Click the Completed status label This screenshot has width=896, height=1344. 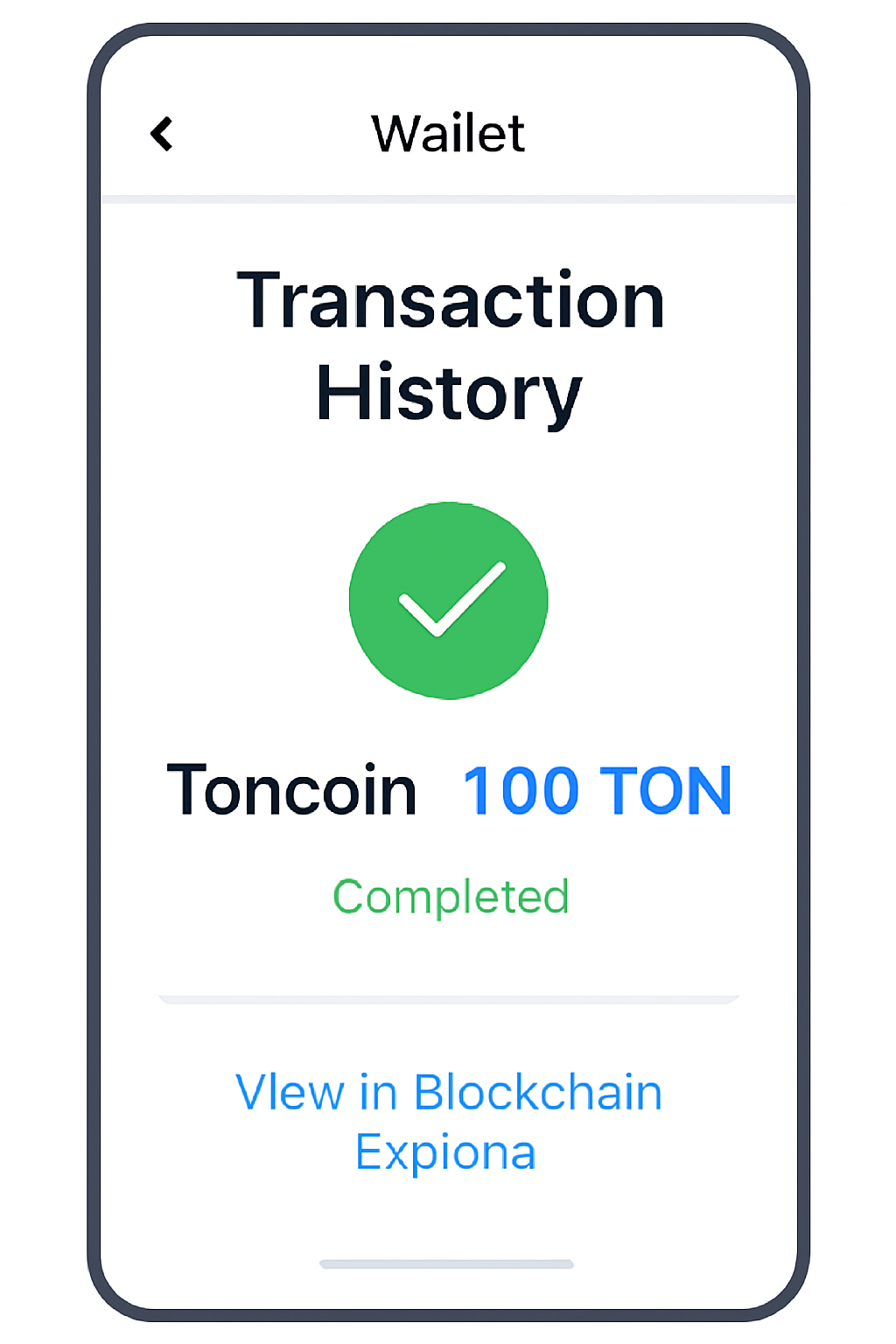click(x=450, y=895)
